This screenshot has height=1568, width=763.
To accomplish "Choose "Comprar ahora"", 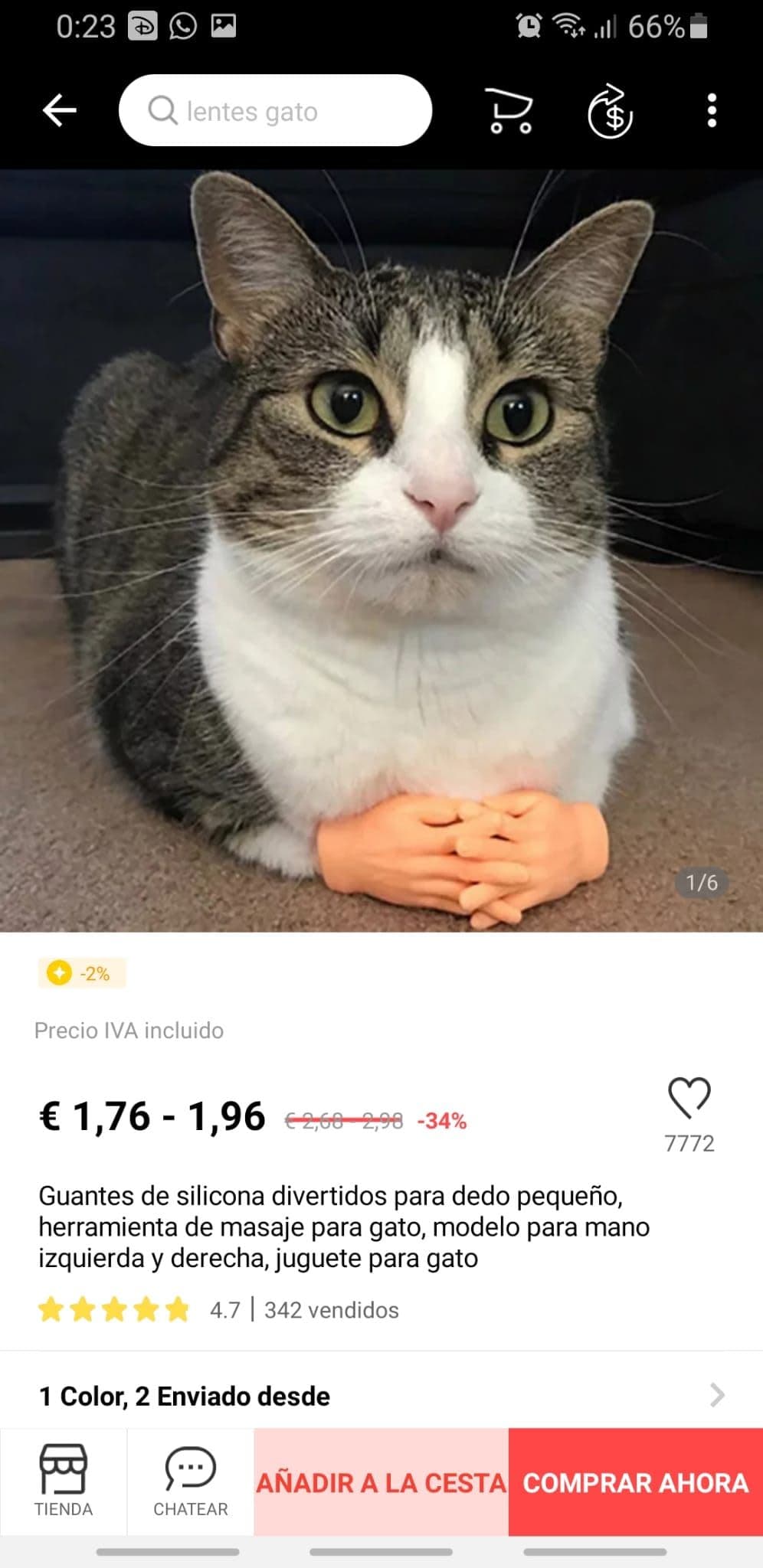I will [636, 1481].
